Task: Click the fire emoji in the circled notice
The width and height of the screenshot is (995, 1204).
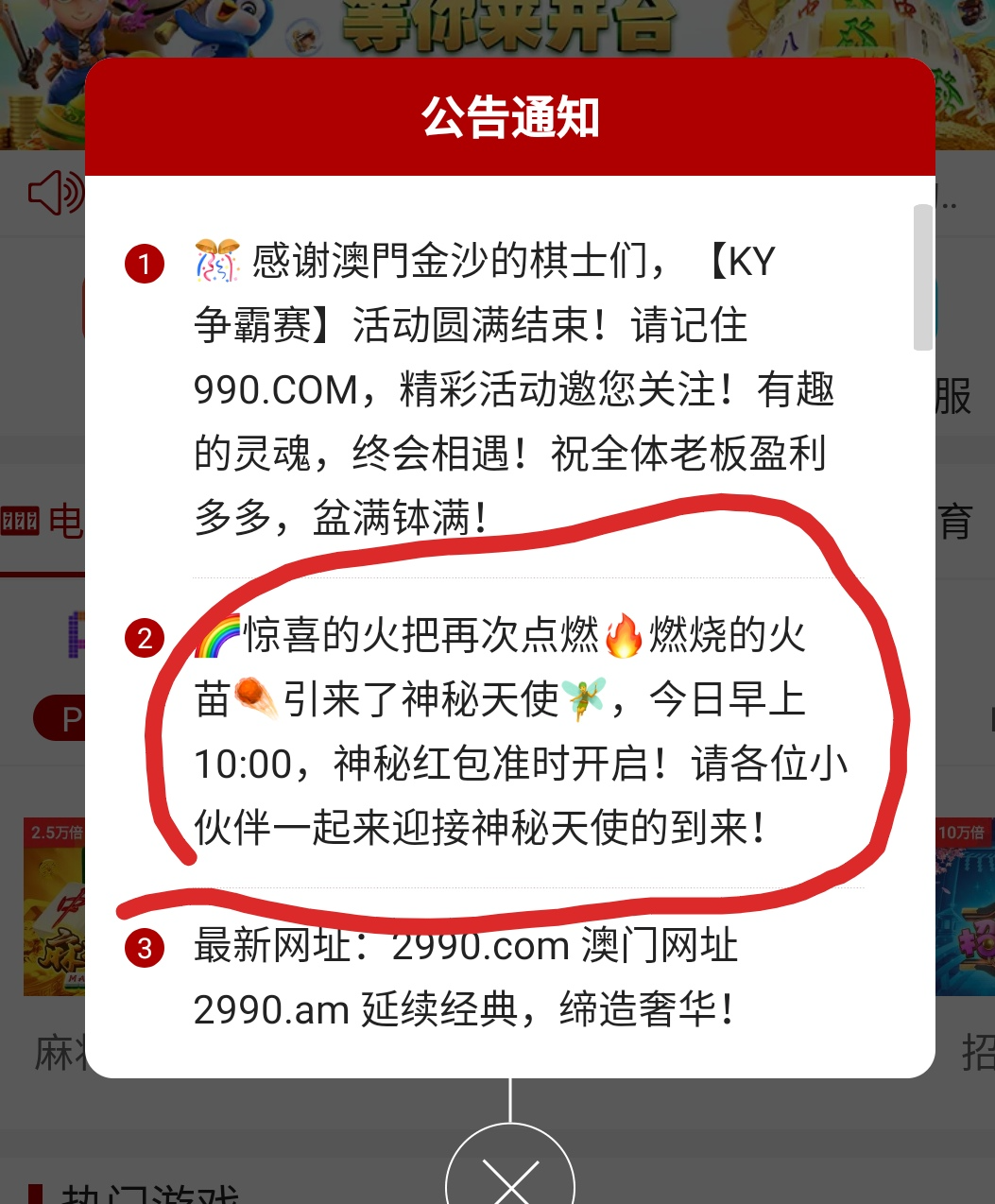Action: click(626, 637)
